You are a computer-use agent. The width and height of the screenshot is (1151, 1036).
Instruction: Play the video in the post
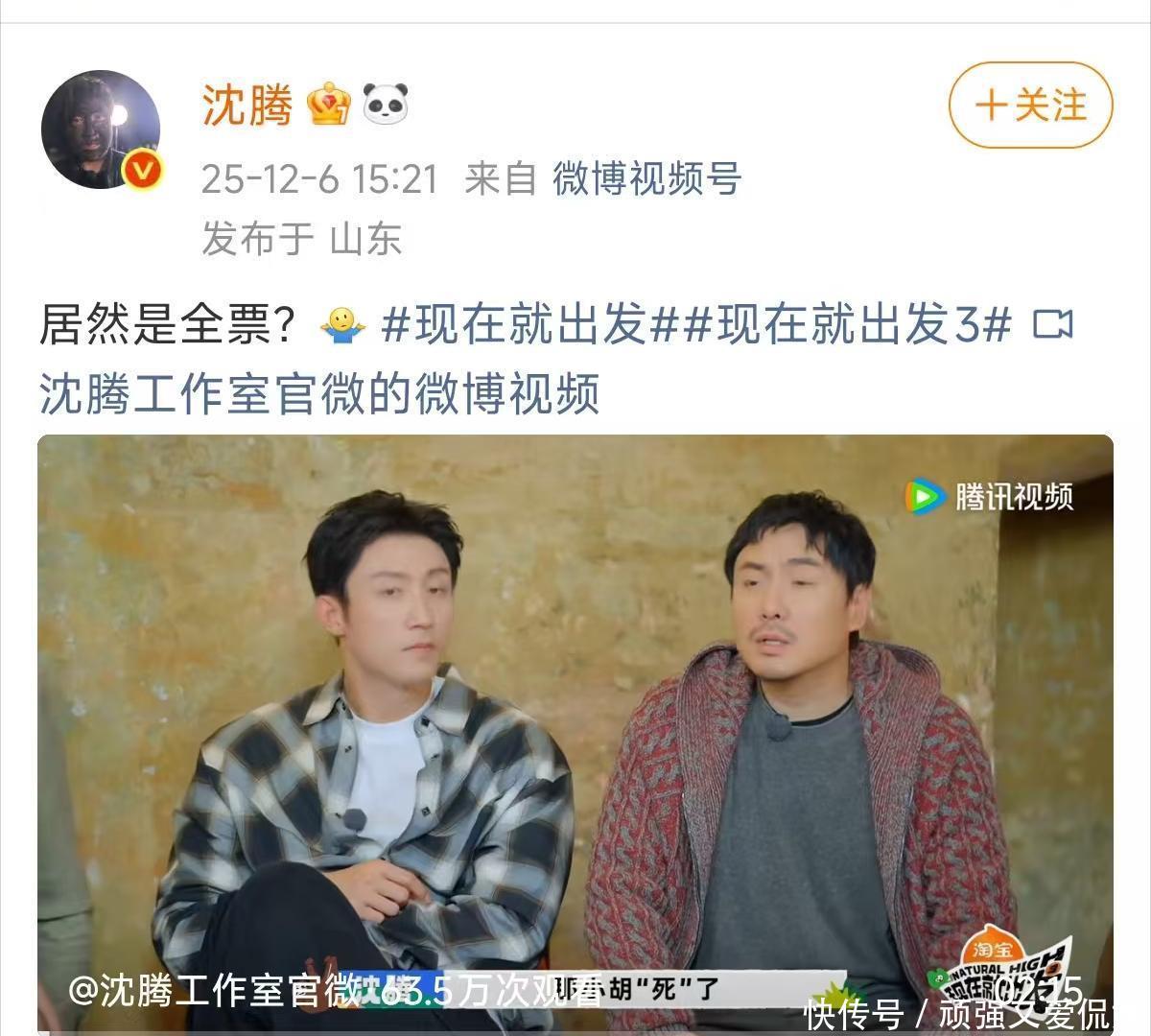pos(575,733)
